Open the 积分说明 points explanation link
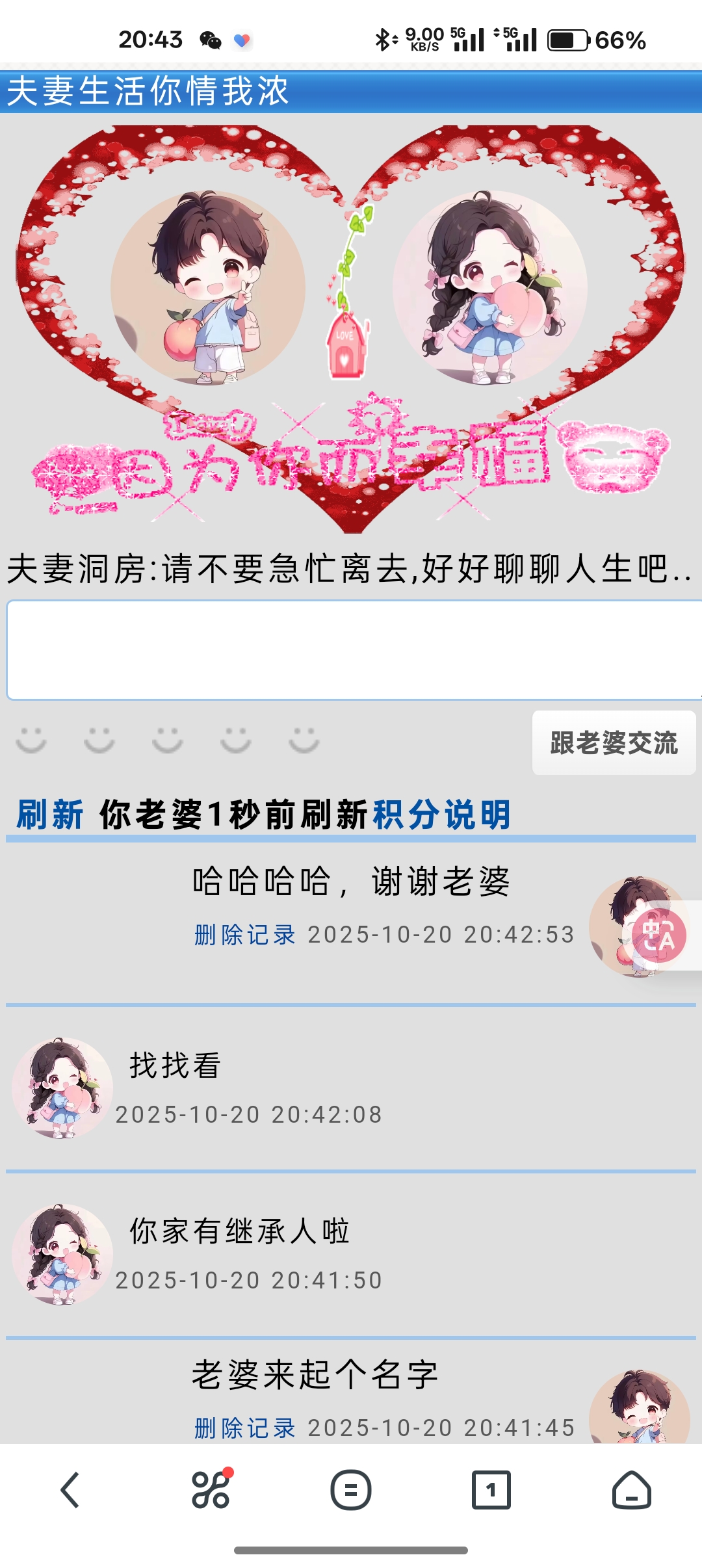 tap(442, 815)
